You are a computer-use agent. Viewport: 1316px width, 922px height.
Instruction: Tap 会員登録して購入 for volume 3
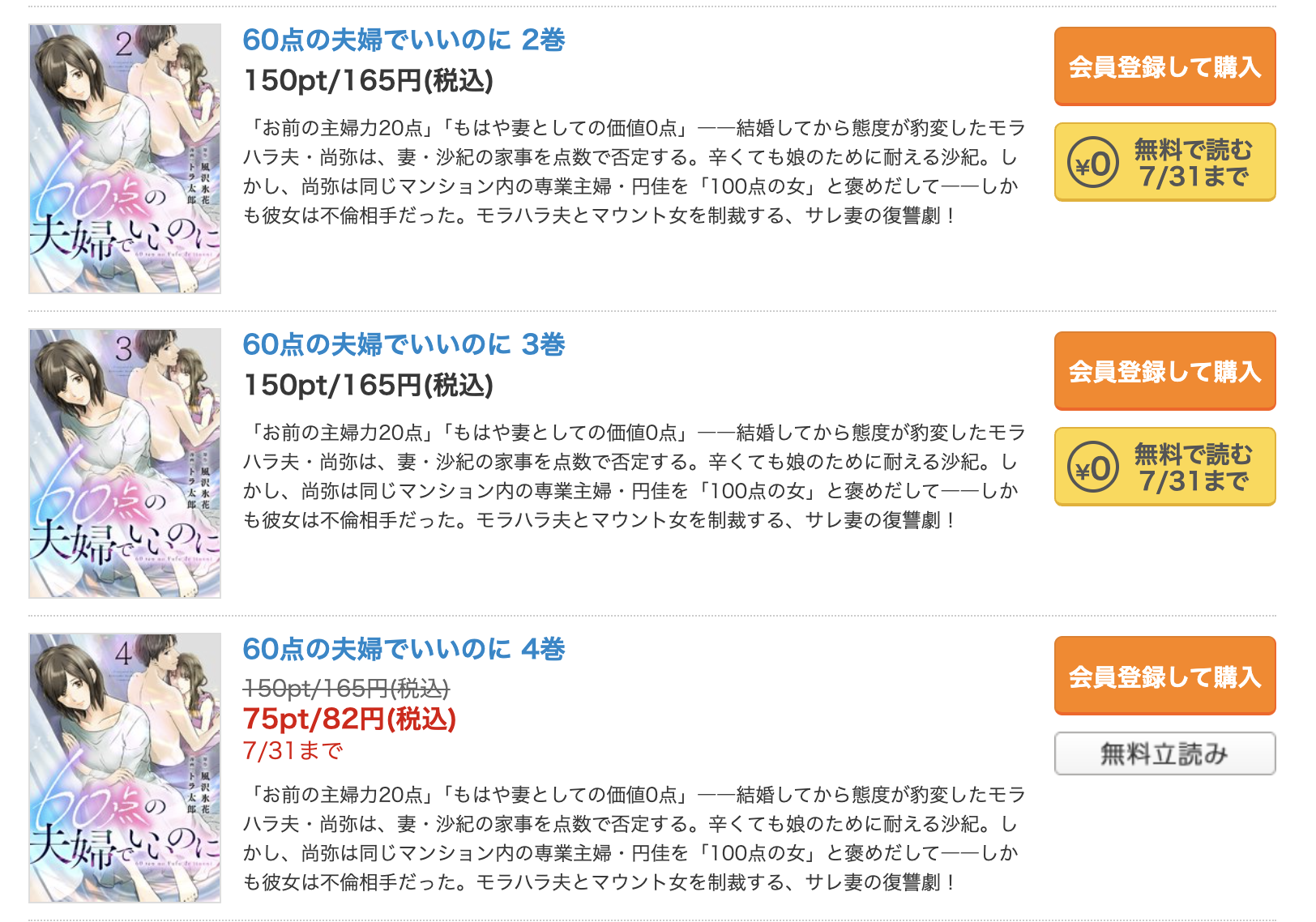coord(1164,371)
